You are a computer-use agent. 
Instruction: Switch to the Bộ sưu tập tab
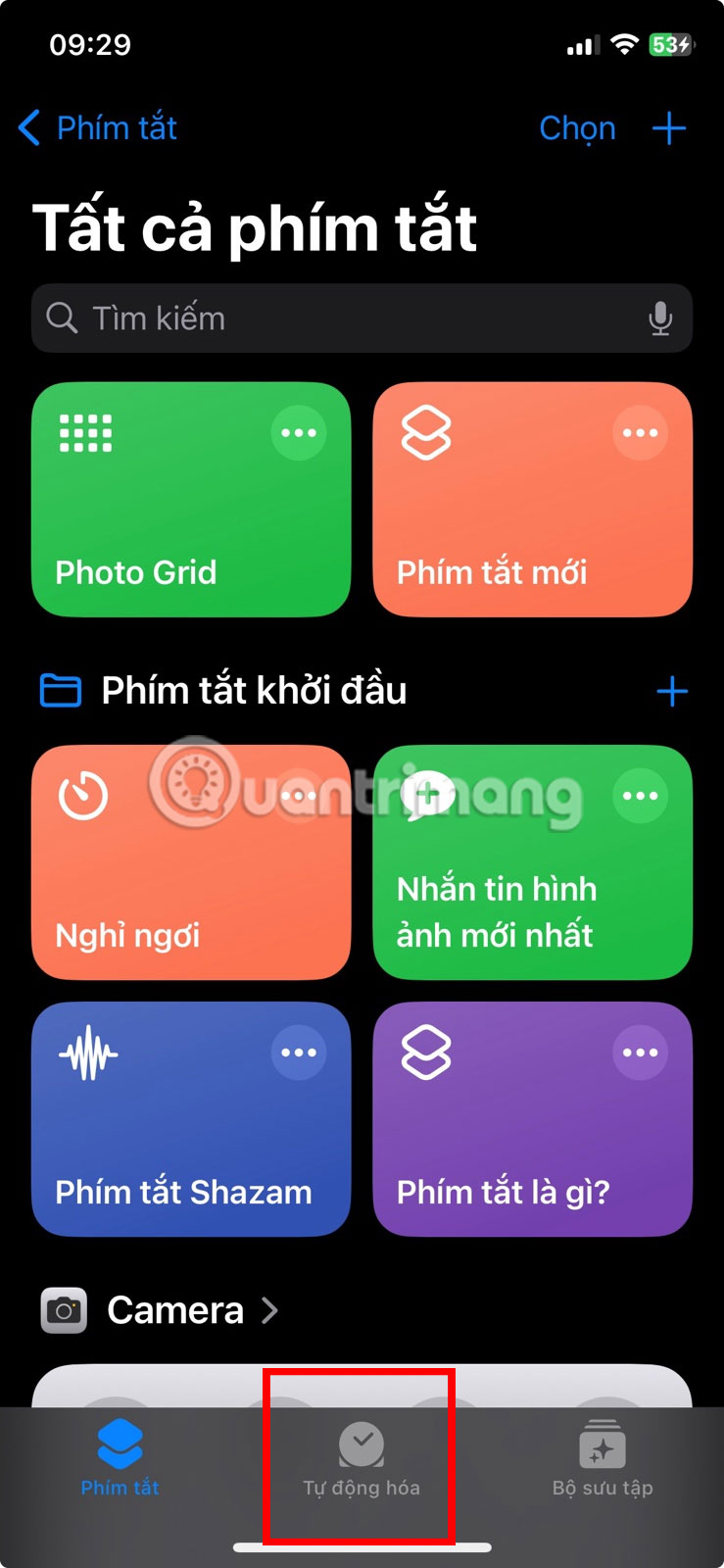point(603,1460)
